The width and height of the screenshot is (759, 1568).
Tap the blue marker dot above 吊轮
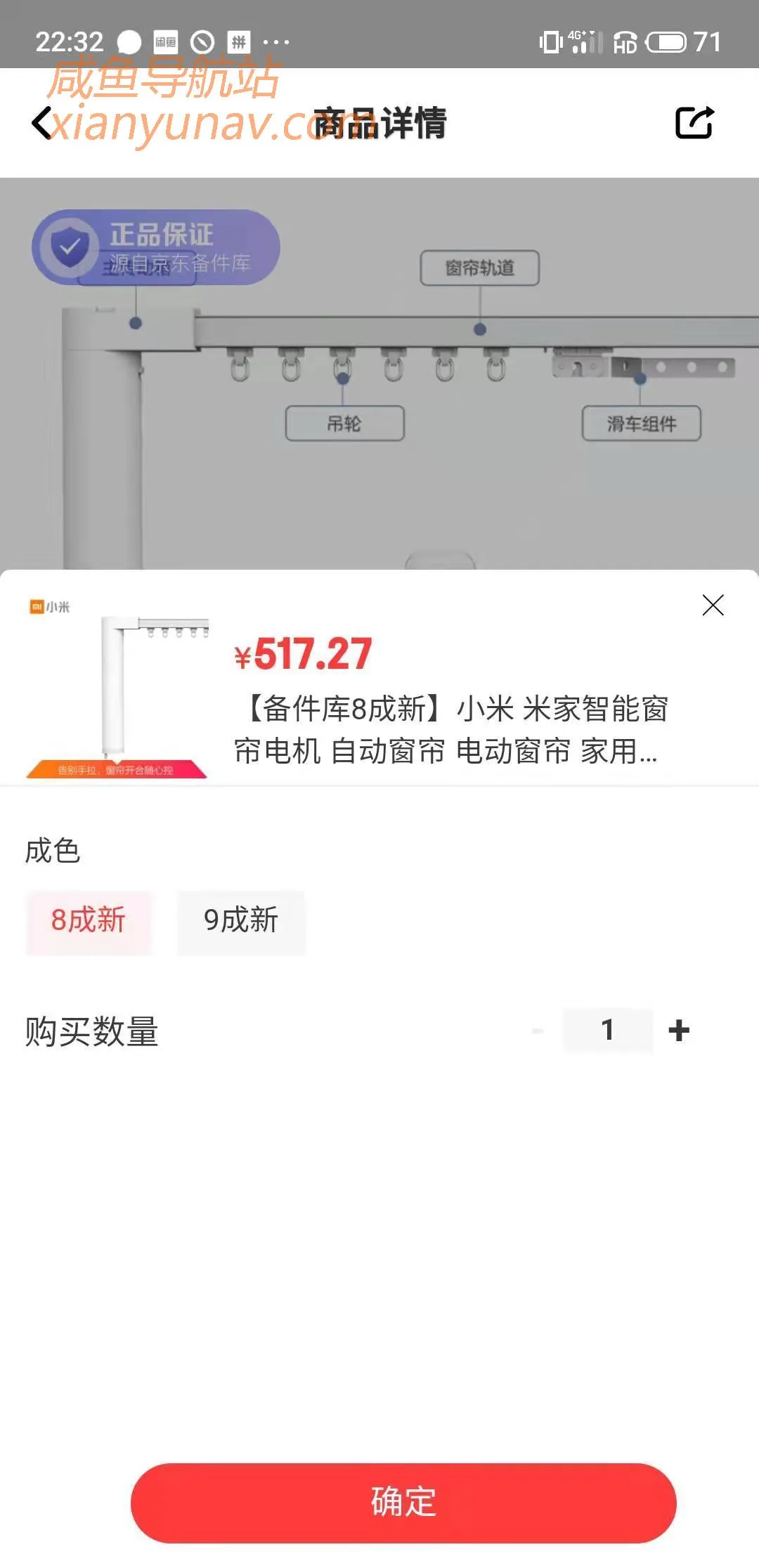point(342,377)
